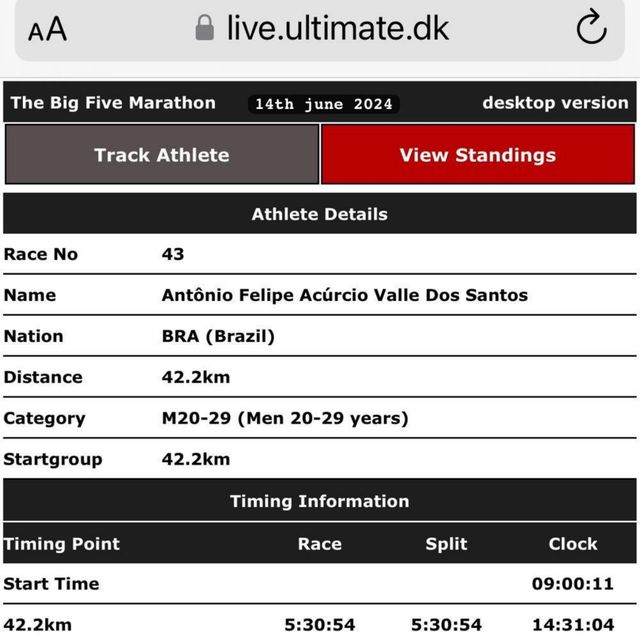This screenshot has width=640, height=640.
Task: Open View Standings
Action: (477, 155)
